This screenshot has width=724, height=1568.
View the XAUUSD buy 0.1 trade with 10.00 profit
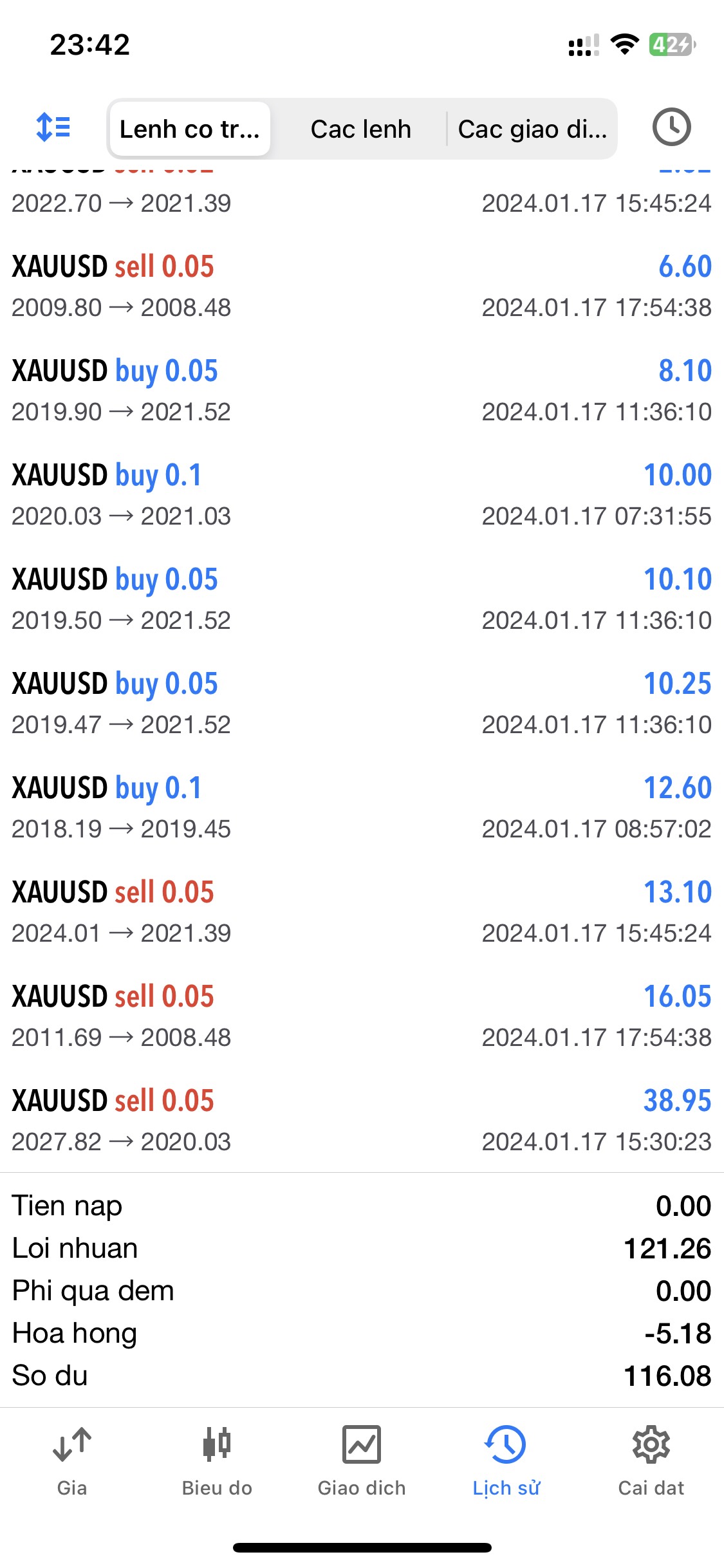pyautogui.click(x=362, y=494)
